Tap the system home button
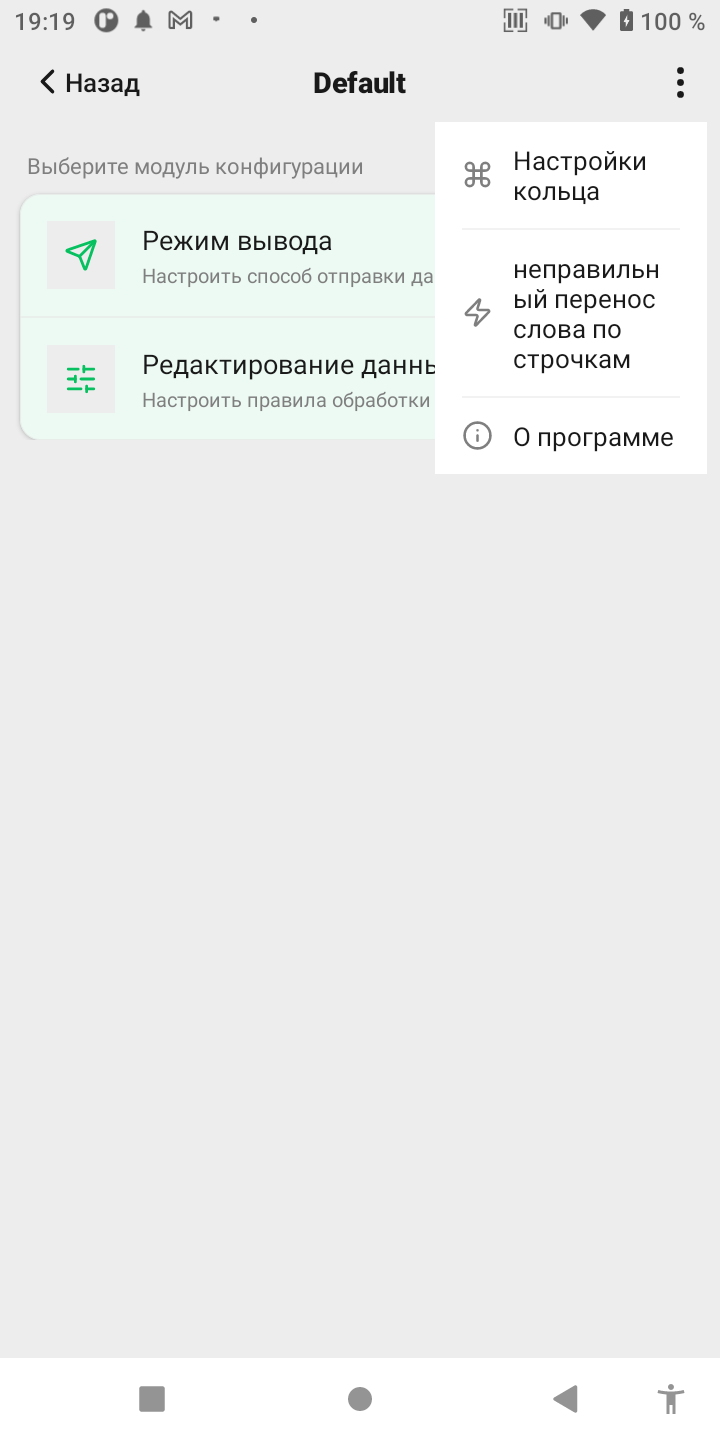Viewport: 720px width, 1440px height. pyautogui.click(x=360, y=1399)
